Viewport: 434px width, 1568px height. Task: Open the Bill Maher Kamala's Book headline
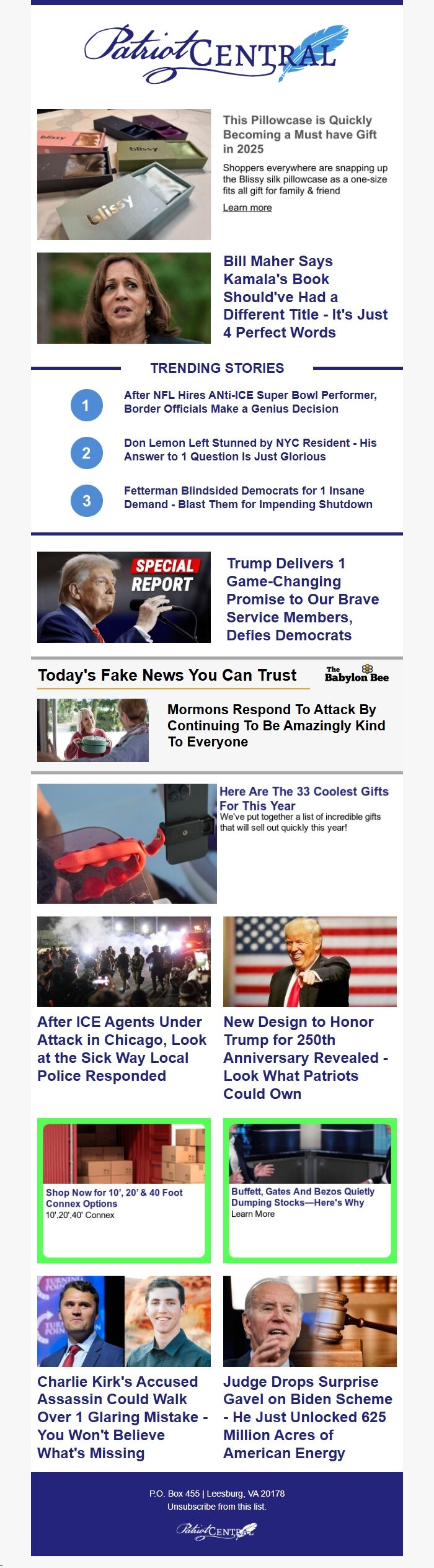tap(305, 297)
